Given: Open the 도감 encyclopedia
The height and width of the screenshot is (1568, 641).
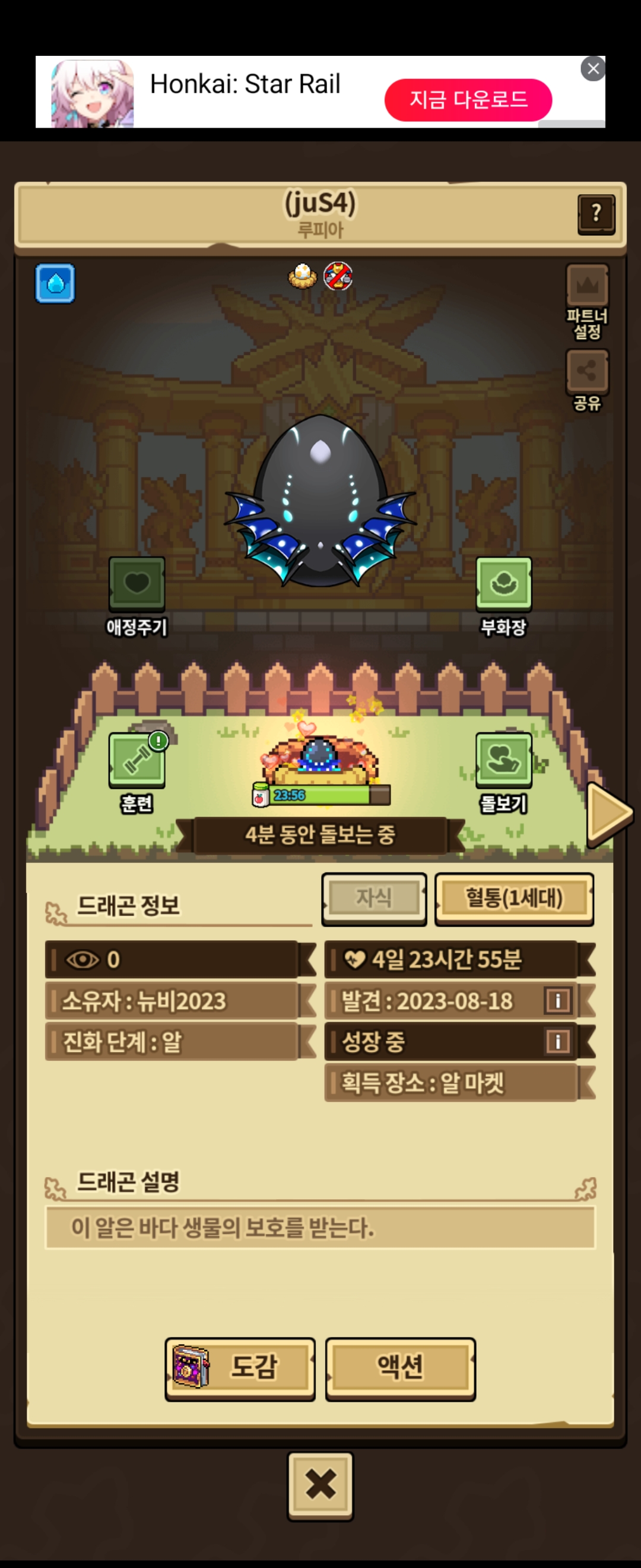Looking at the screenshot, I should 240,1369.
